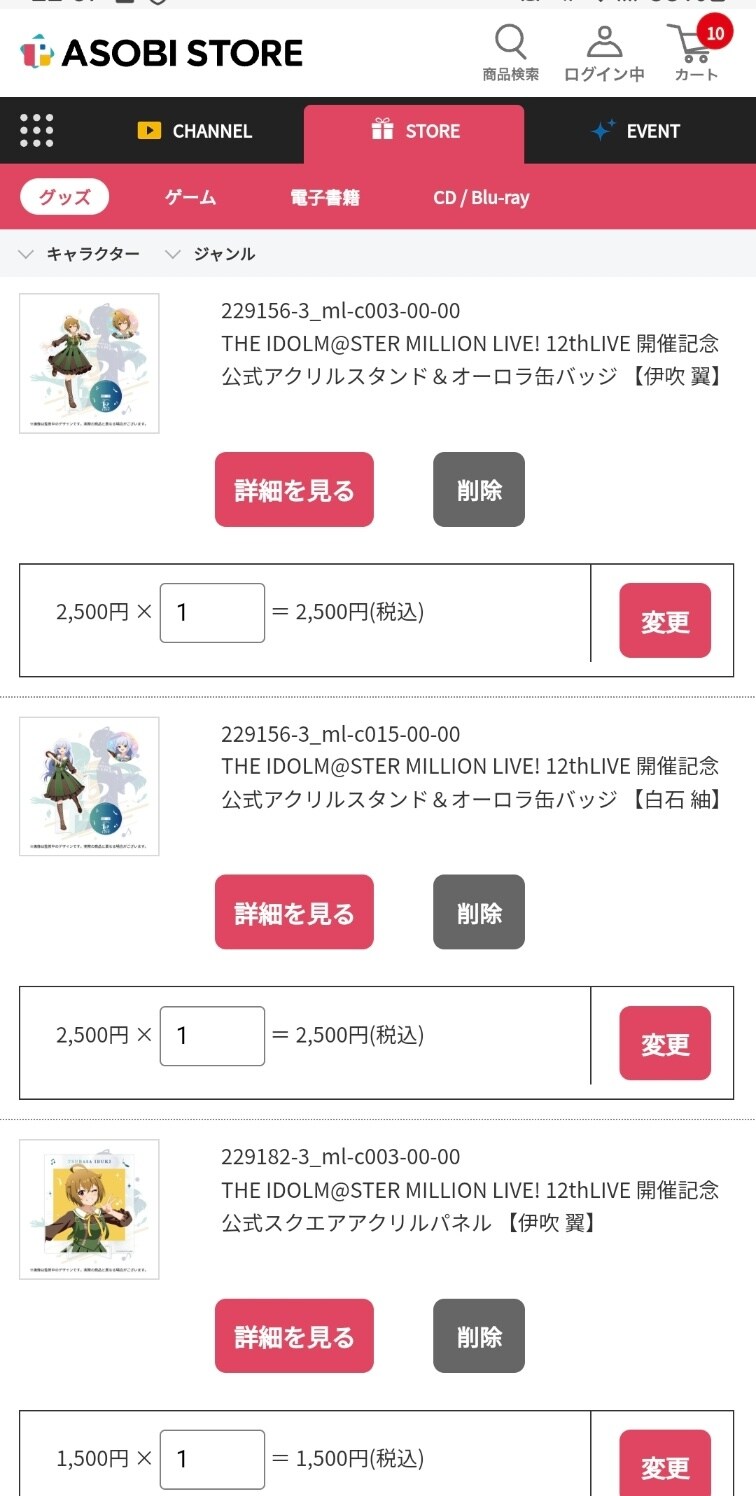This screenshot has width=756, height=1496.
Task: Open the ASOBI STORE home logo
Action: (162, 52)
